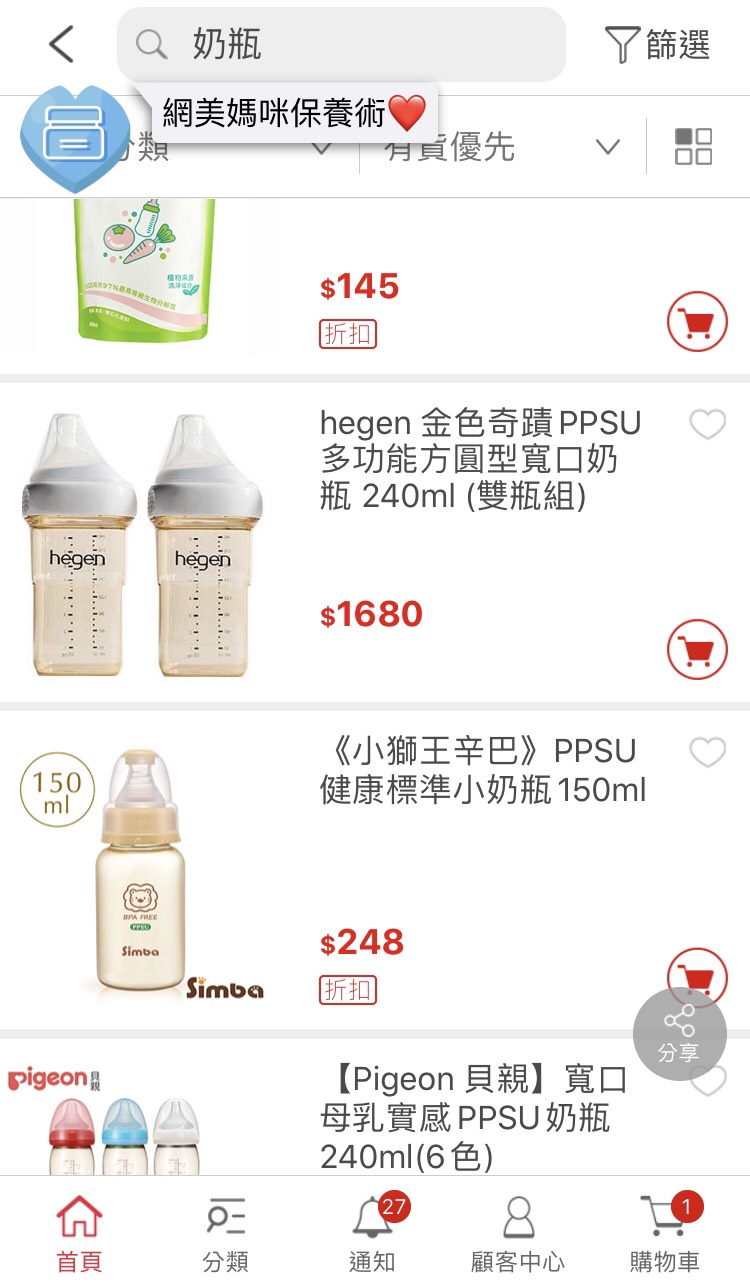This screenshot has height=1287, width=750.
Task: Go to the 首頁 home tab
Action: click(x=79, y=1232)
